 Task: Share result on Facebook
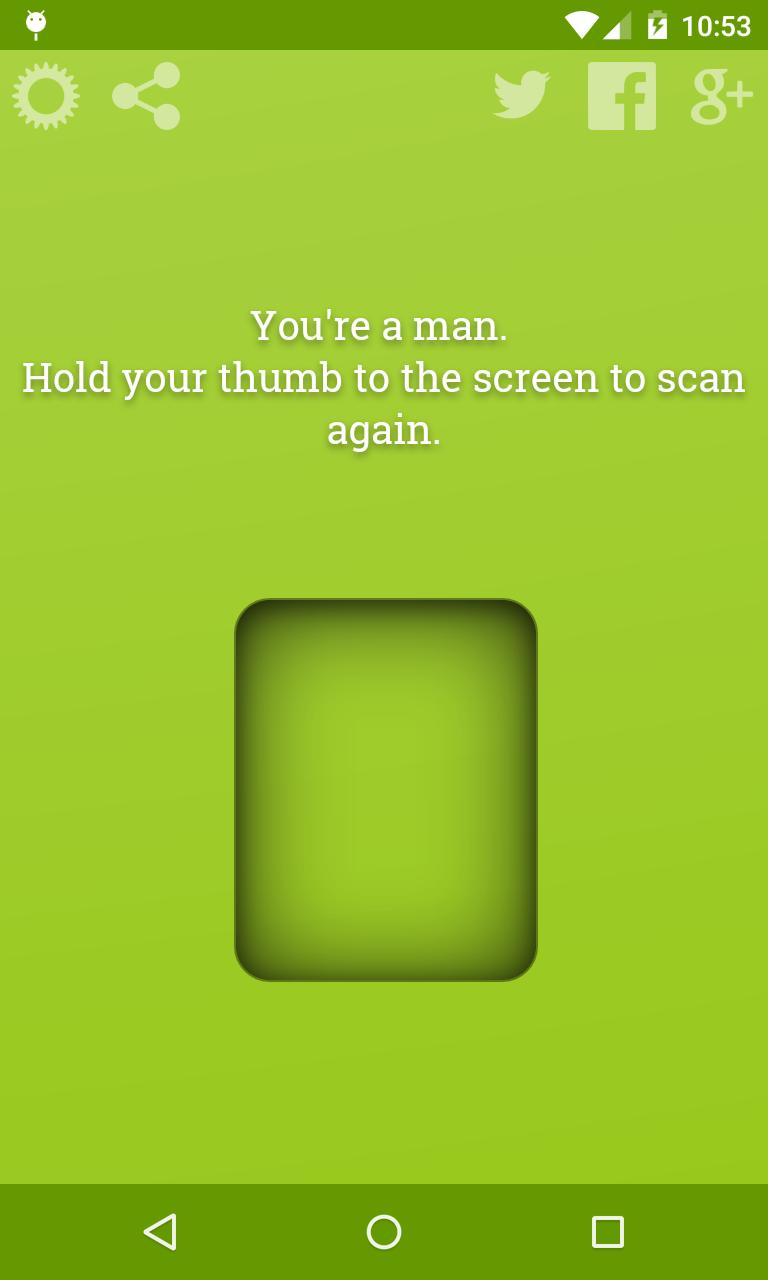622,96
